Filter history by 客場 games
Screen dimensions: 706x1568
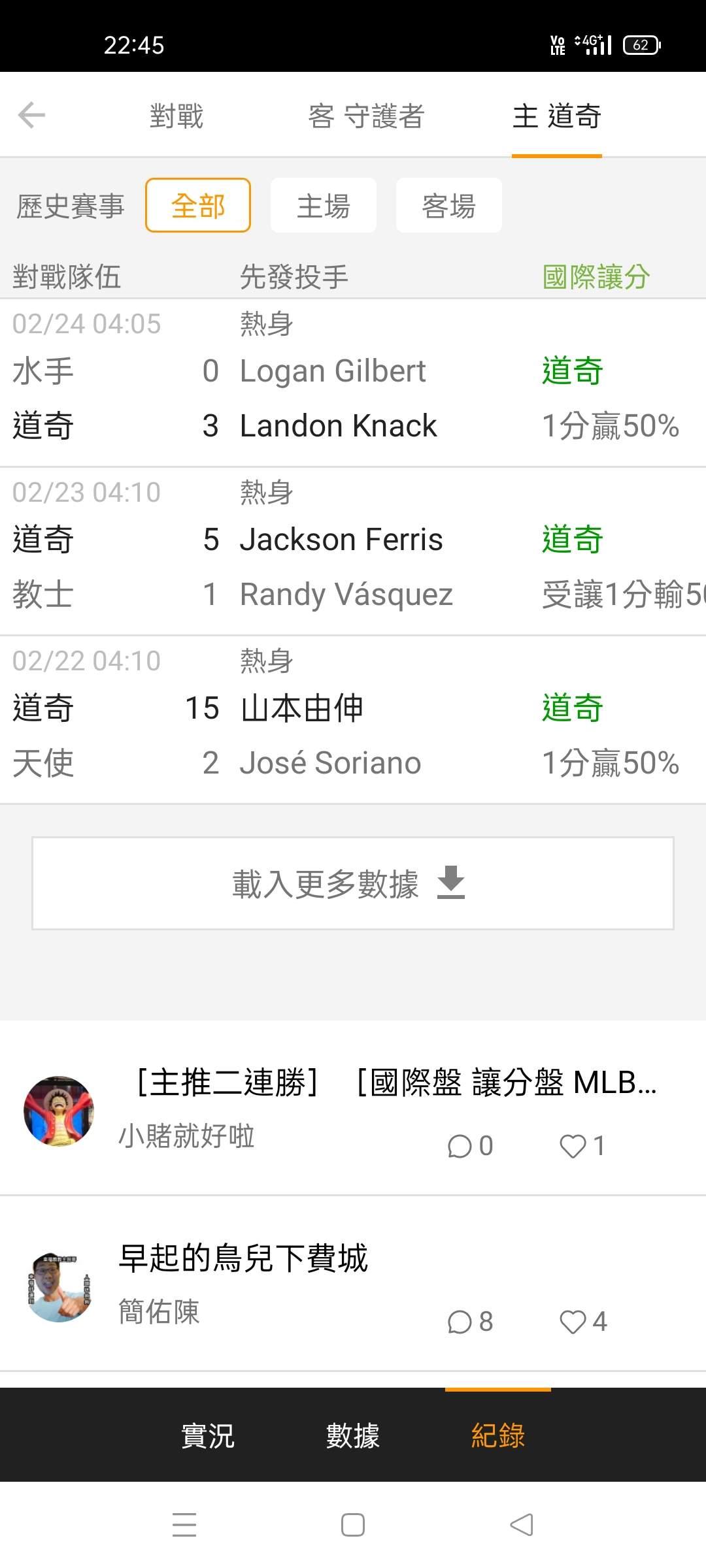[x=449, y=206]
